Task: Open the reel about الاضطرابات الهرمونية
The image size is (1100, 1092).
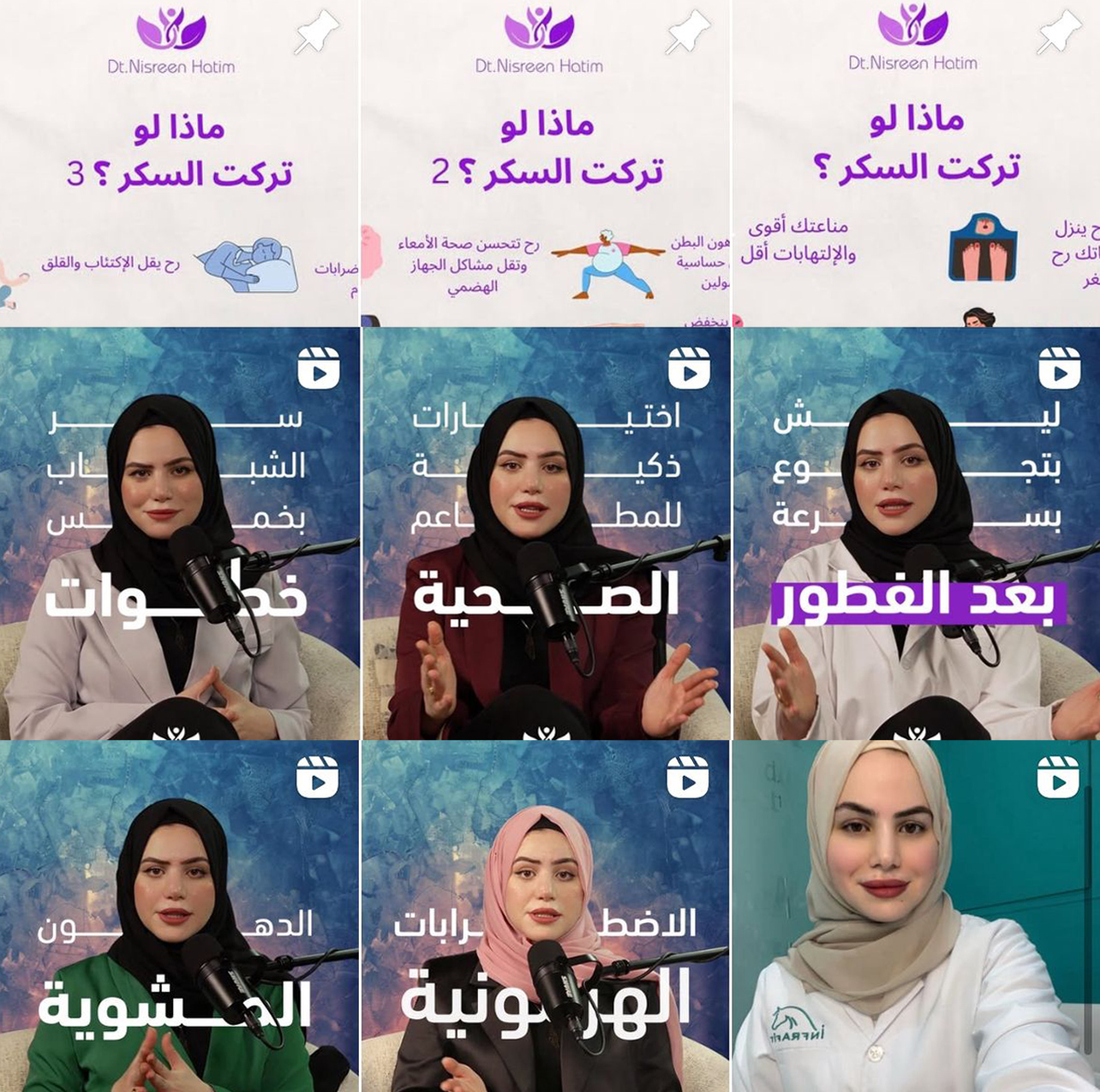Action: [546, 915]
